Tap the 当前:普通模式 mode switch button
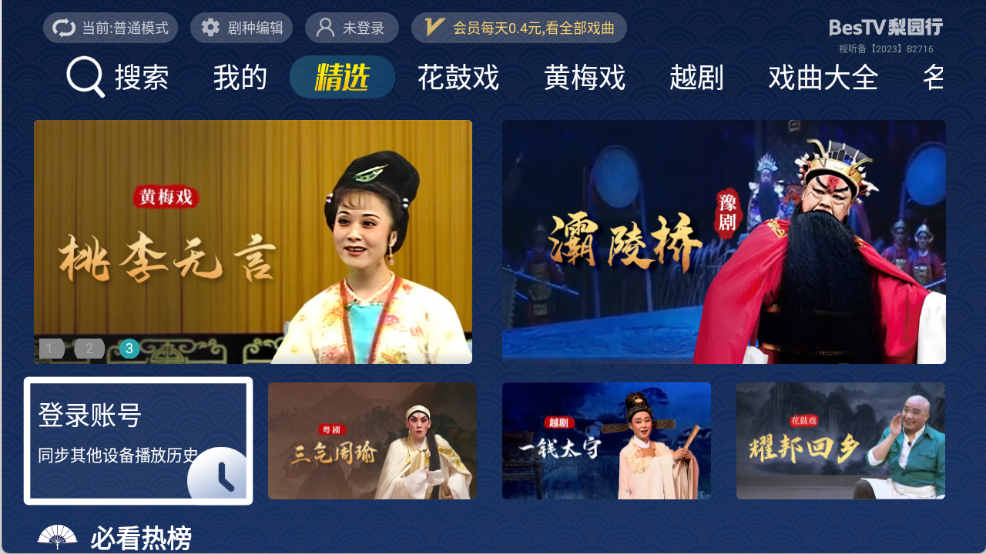Screen dimensions: 986x554 pyautogui.click(x=110, y=28)
